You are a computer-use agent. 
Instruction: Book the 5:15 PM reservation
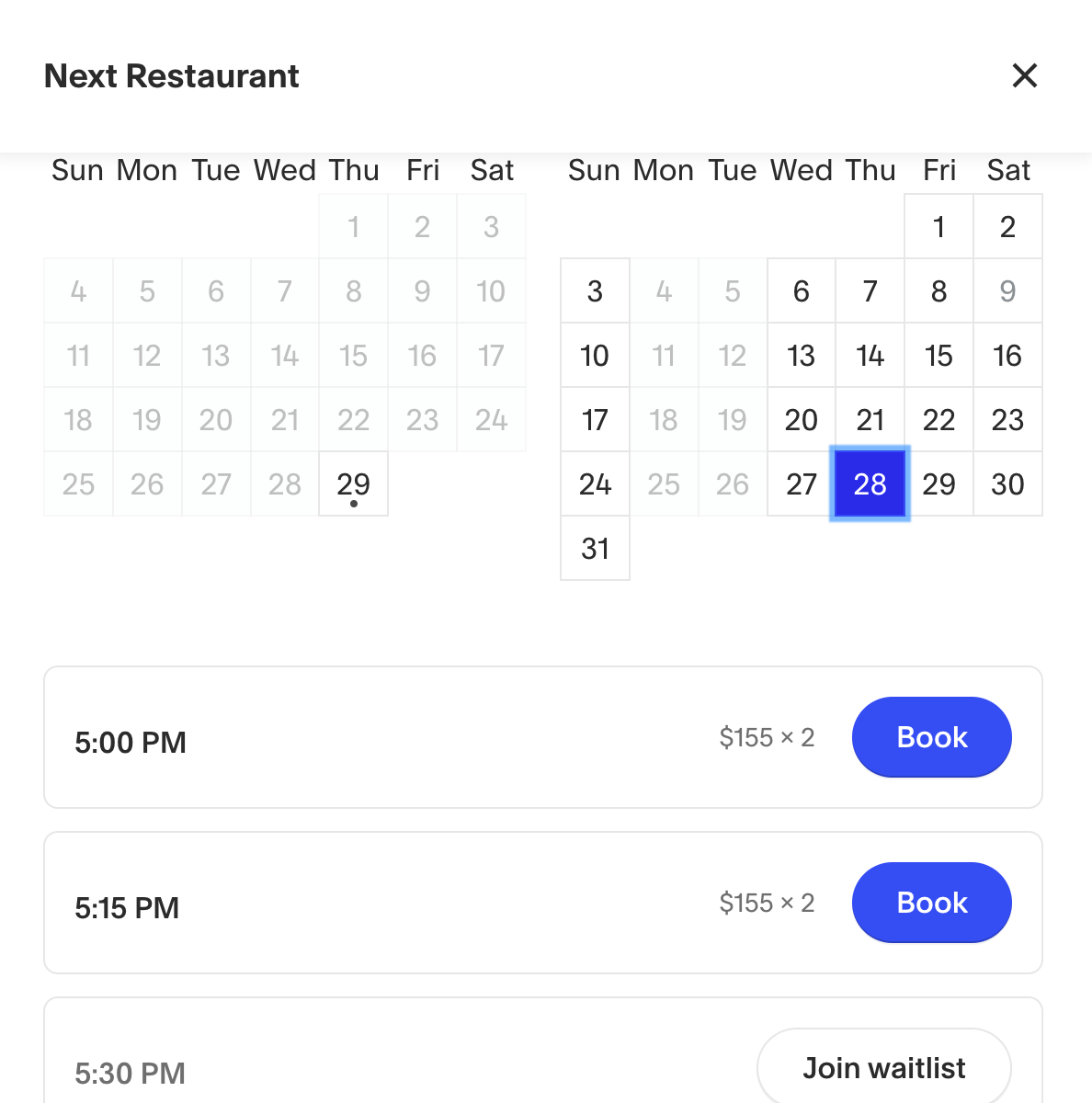point(931,903)
